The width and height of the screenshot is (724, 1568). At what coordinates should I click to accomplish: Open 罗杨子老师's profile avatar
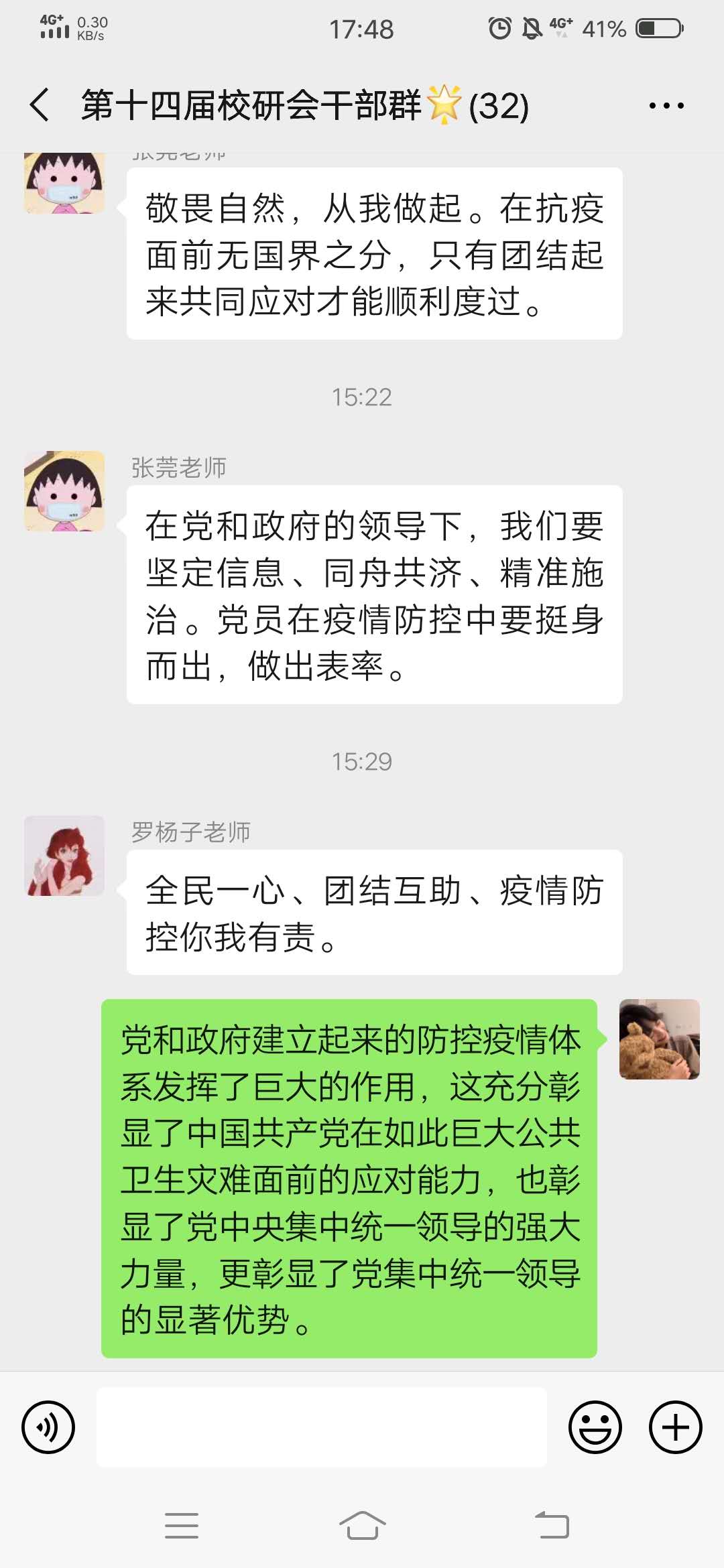click(64, 856)
